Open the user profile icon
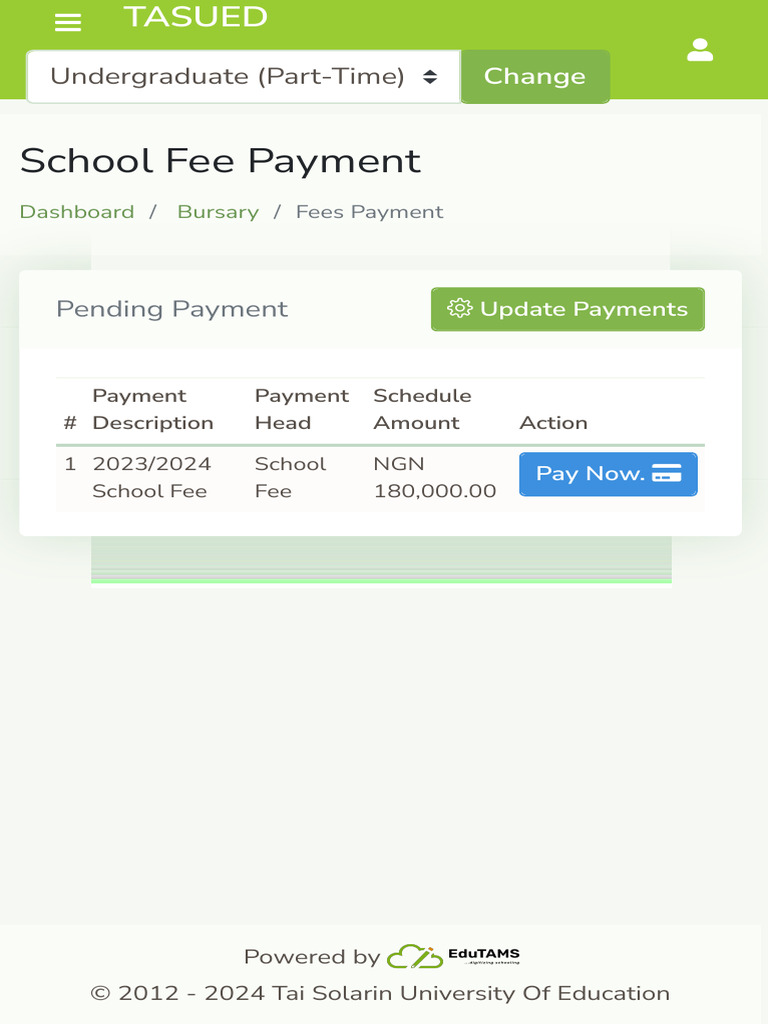 click(700, 50)
